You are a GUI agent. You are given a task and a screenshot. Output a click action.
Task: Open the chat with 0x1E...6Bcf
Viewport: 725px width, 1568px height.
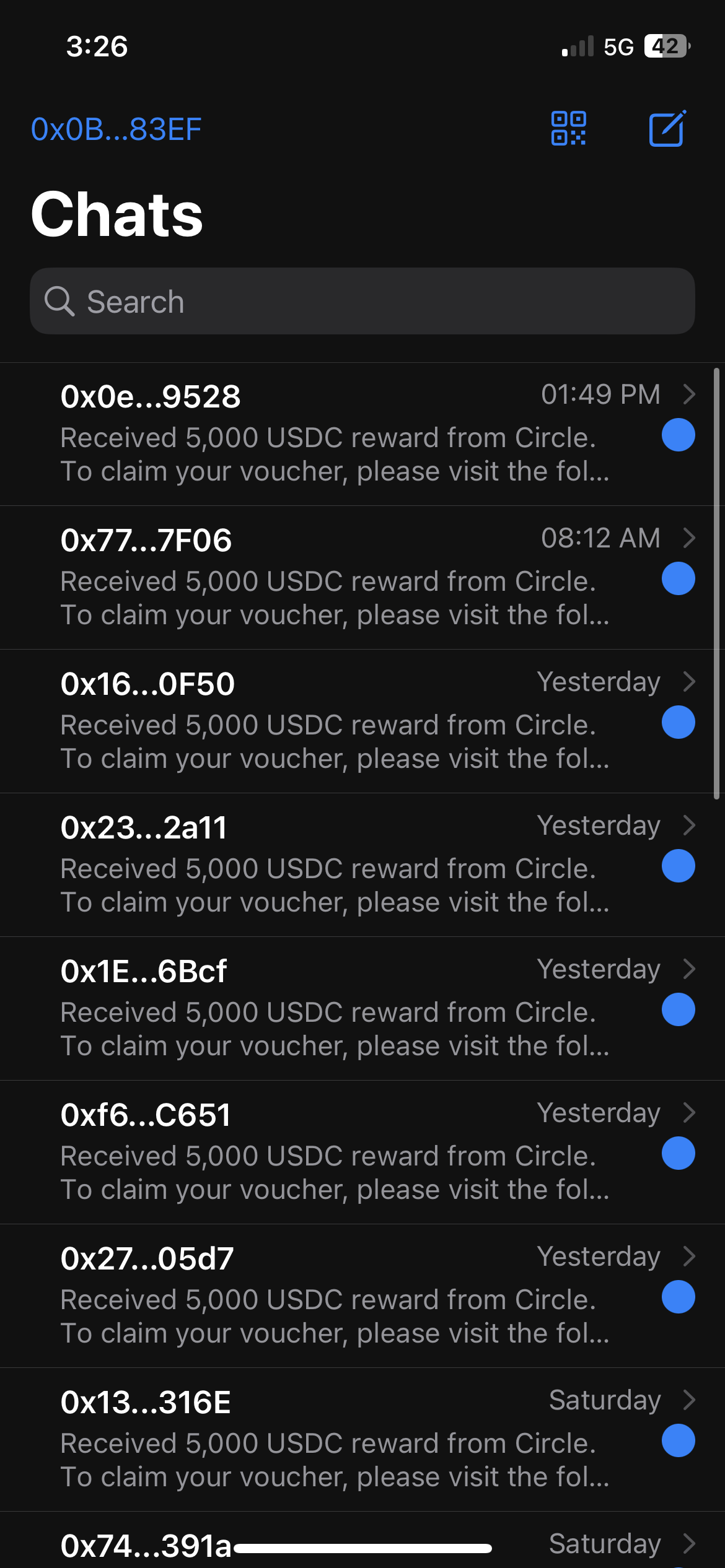click(x=362, y=1009)
